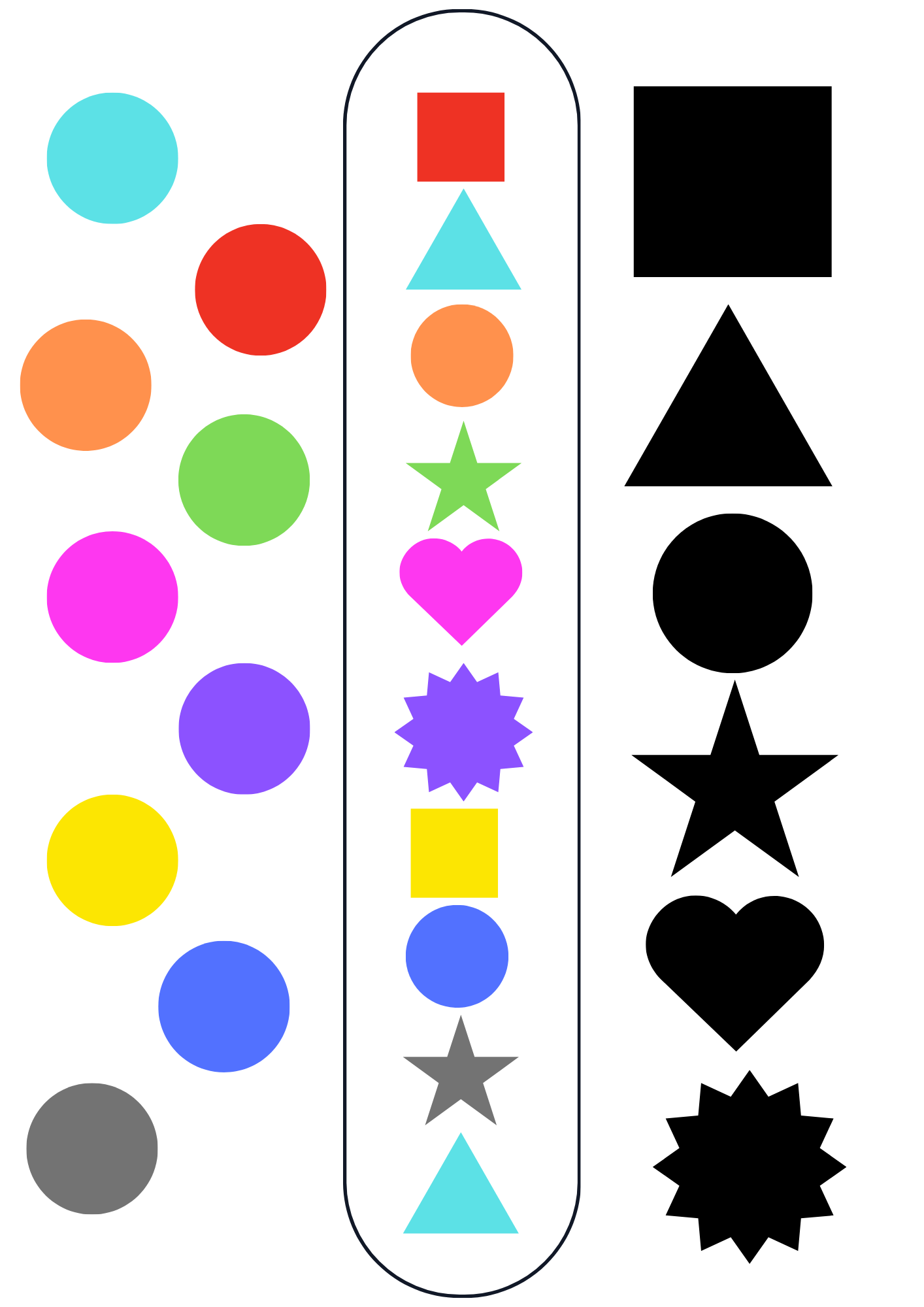Choose the yellow color circle
924x1307 pixels.
tap(112, 860)
